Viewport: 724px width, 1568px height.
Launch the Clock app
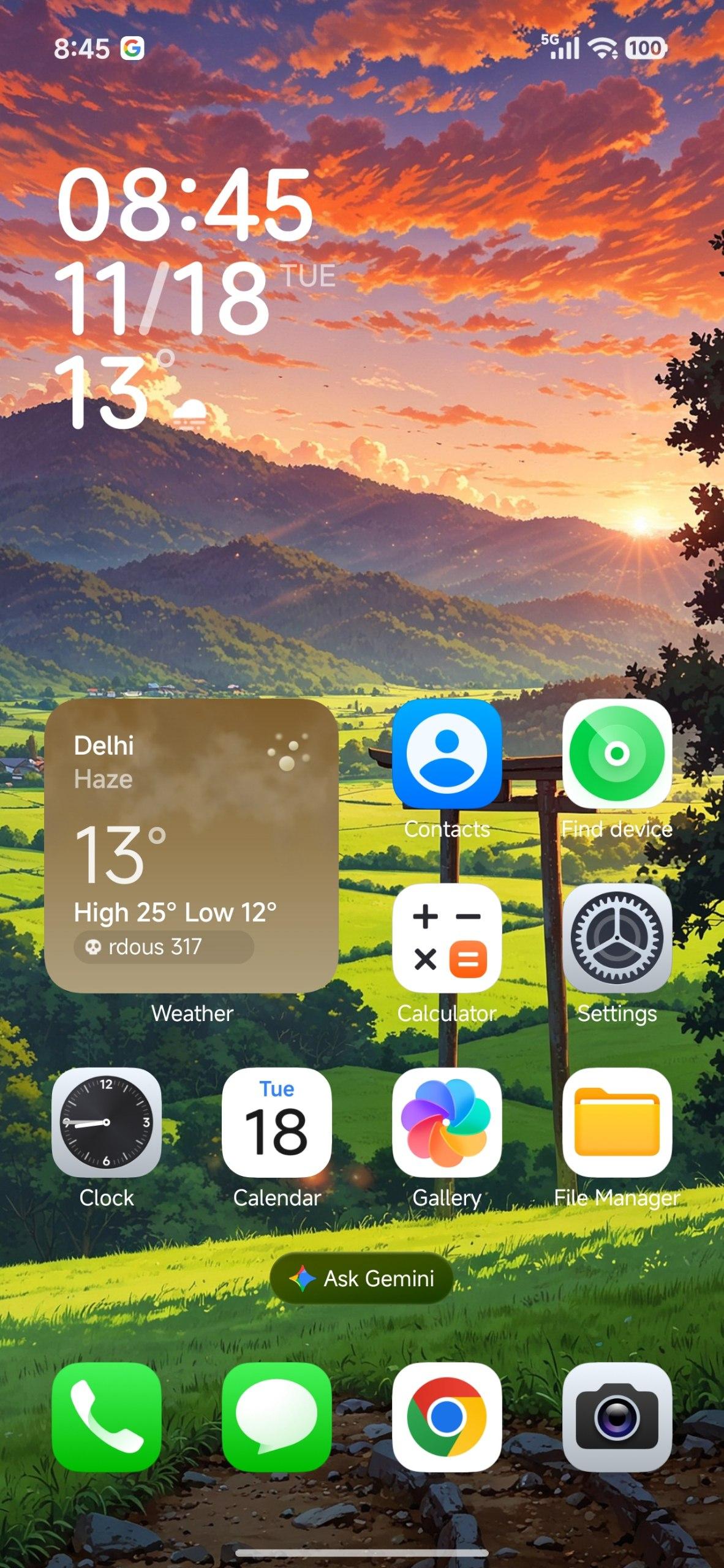pyautogui.click(x=107, y=1122)
